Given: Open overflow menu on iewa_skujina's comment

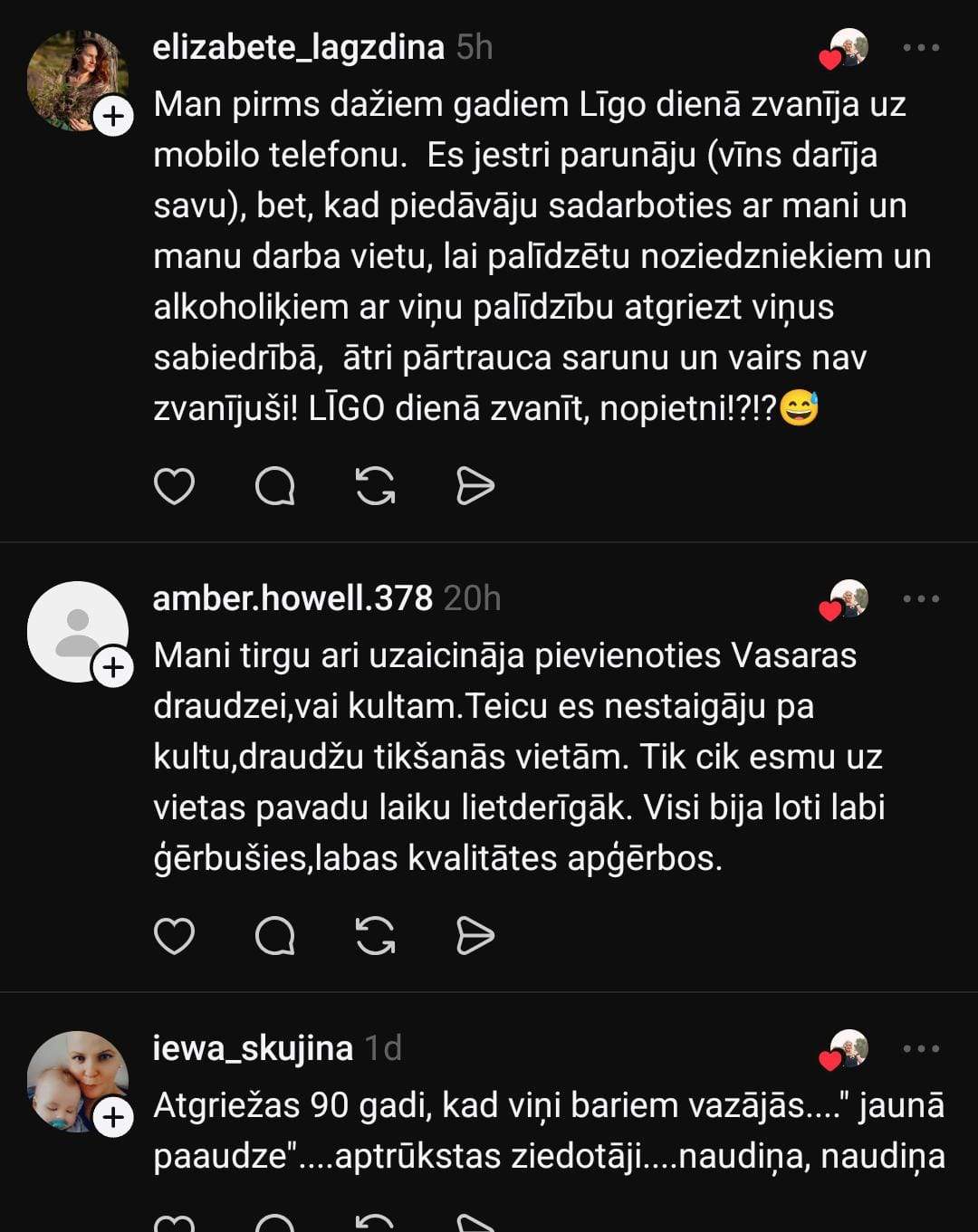Looking at the screenshot, I should [921, 1049].
